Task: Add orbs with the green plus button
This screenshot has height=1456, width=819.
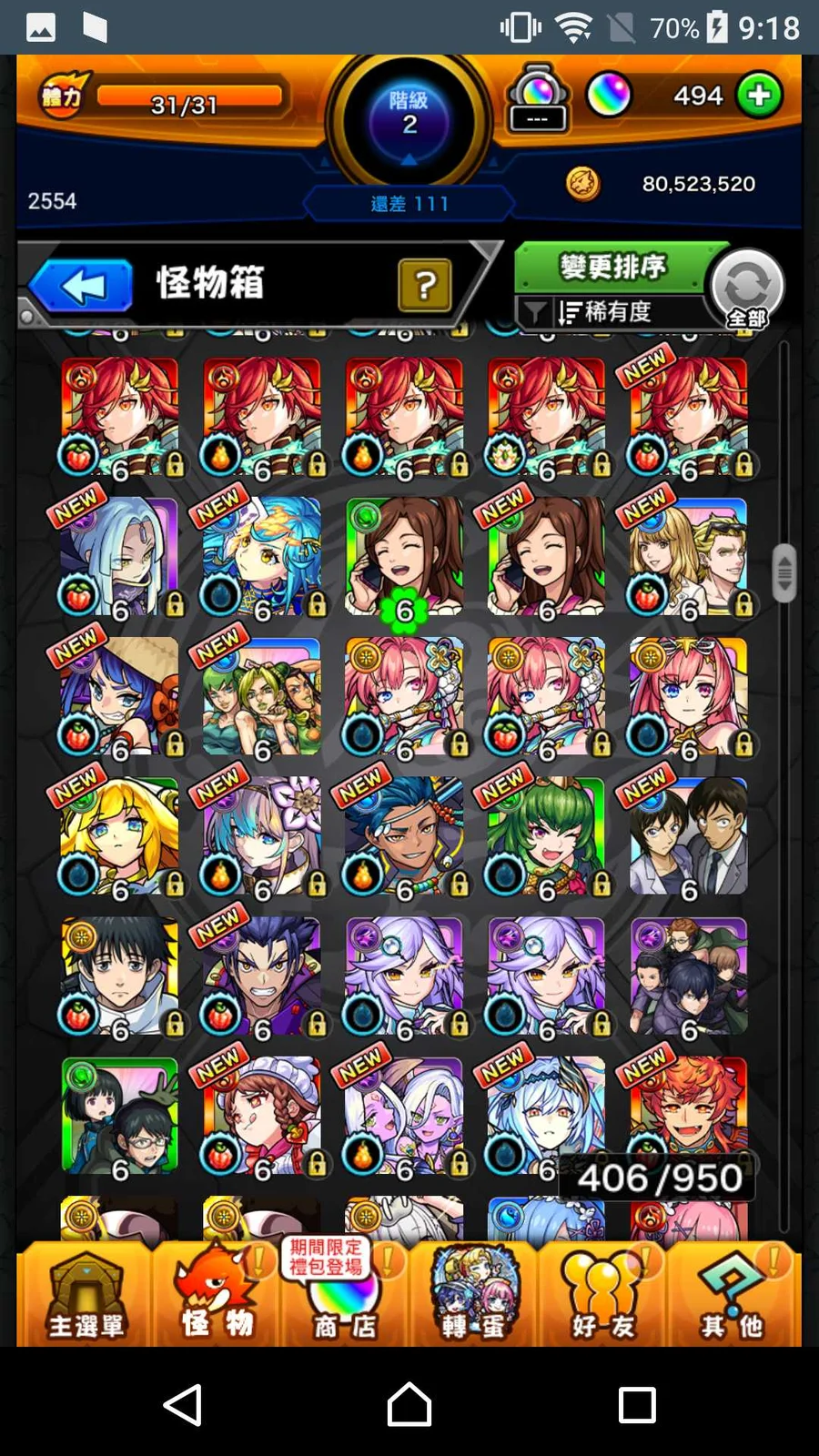Action: (x=759, y=96)
